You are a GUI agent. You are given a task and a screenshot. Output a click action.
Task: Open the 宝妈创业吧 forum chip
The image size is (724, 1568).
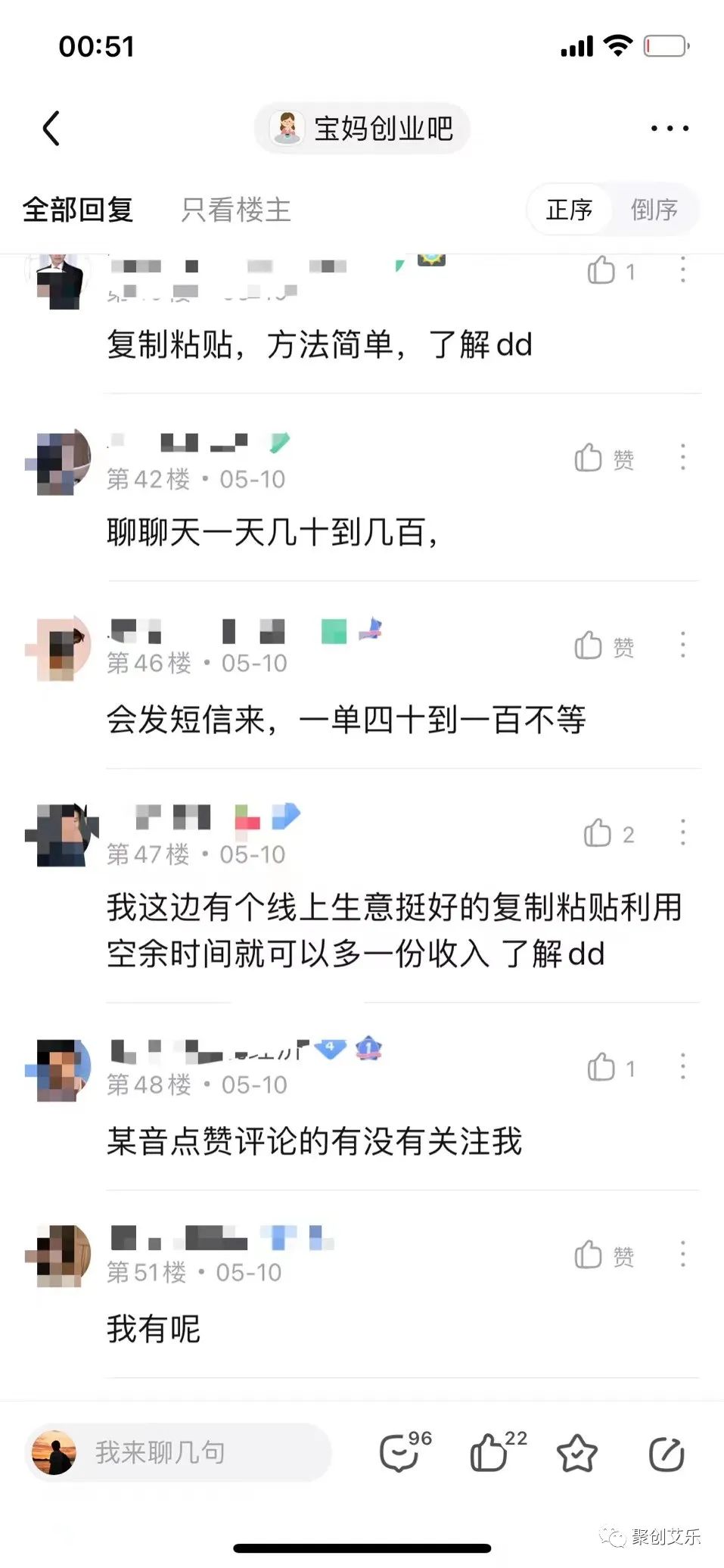click(x=362, y=129)
